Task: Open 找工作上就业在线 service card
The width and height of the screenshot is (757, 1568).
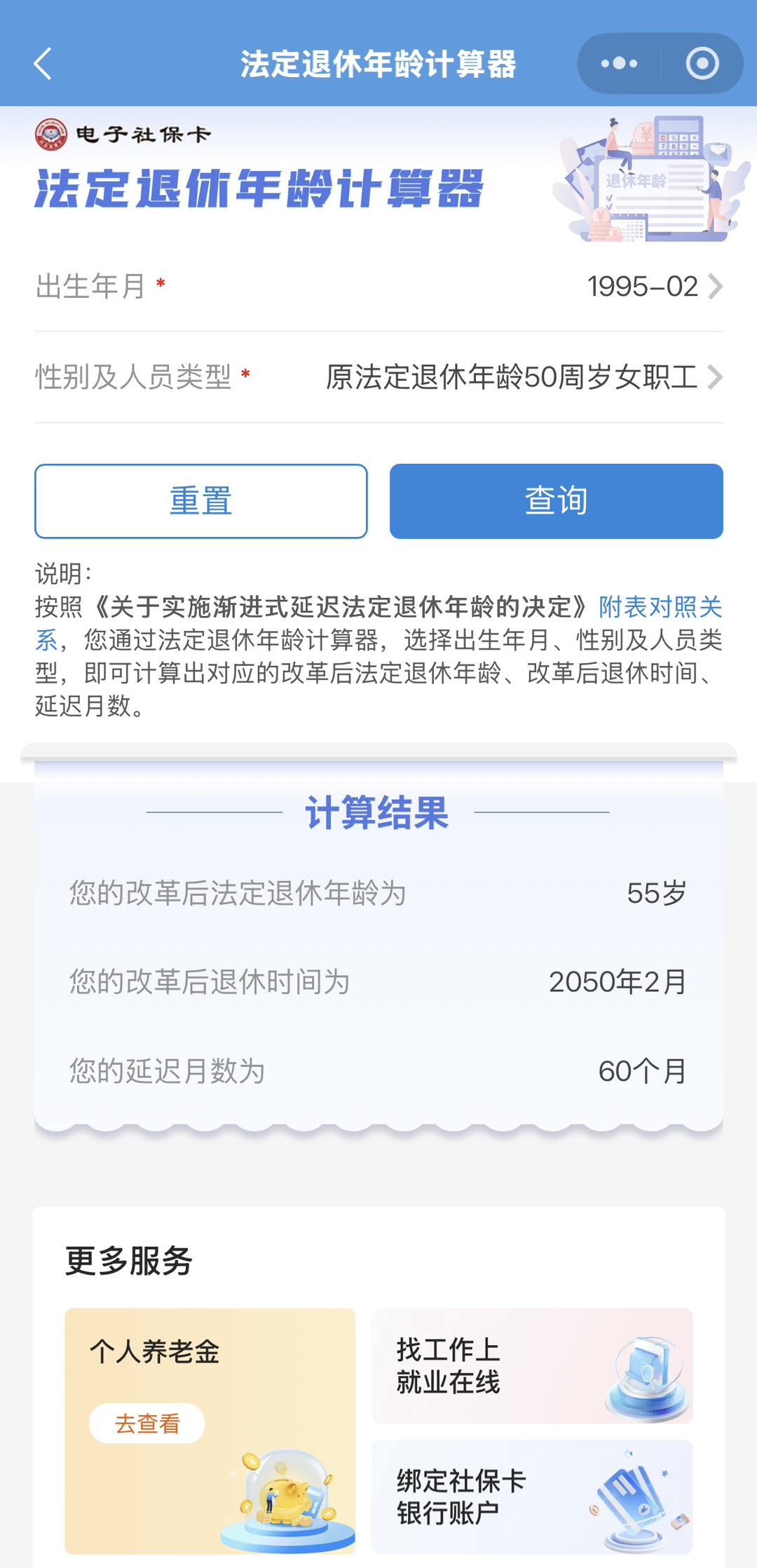Action: click(x=532, y=1365)
